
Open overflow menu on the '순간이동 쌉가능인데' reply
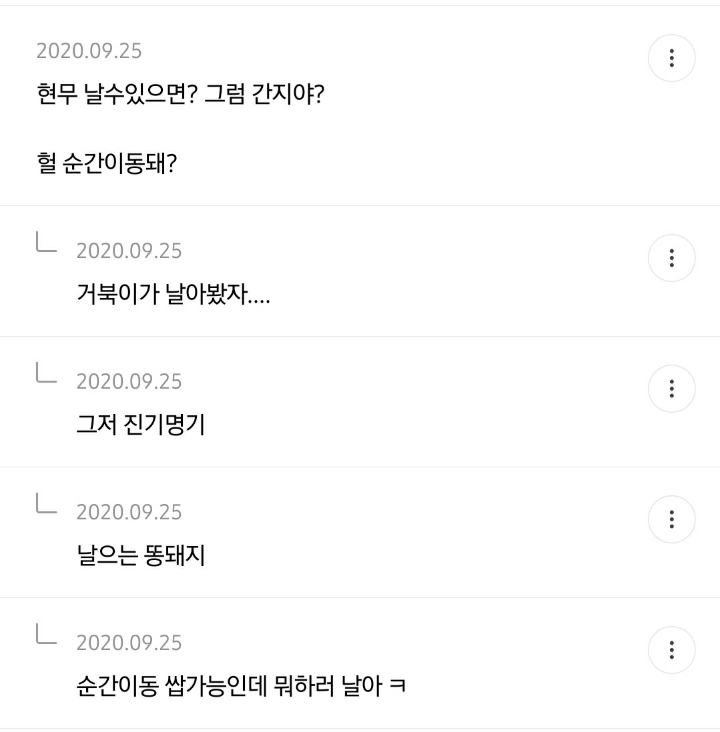point(672,650)
